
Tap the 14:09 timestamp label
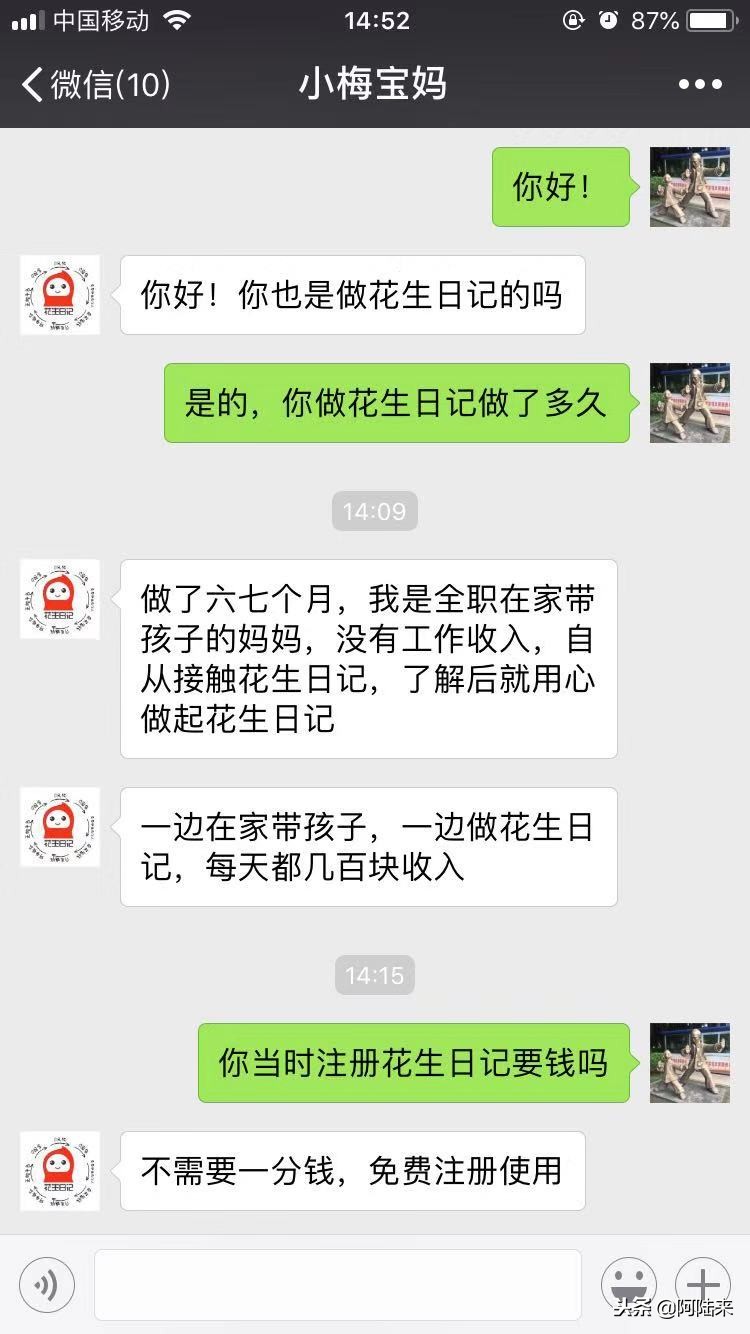tap(374, 511)
